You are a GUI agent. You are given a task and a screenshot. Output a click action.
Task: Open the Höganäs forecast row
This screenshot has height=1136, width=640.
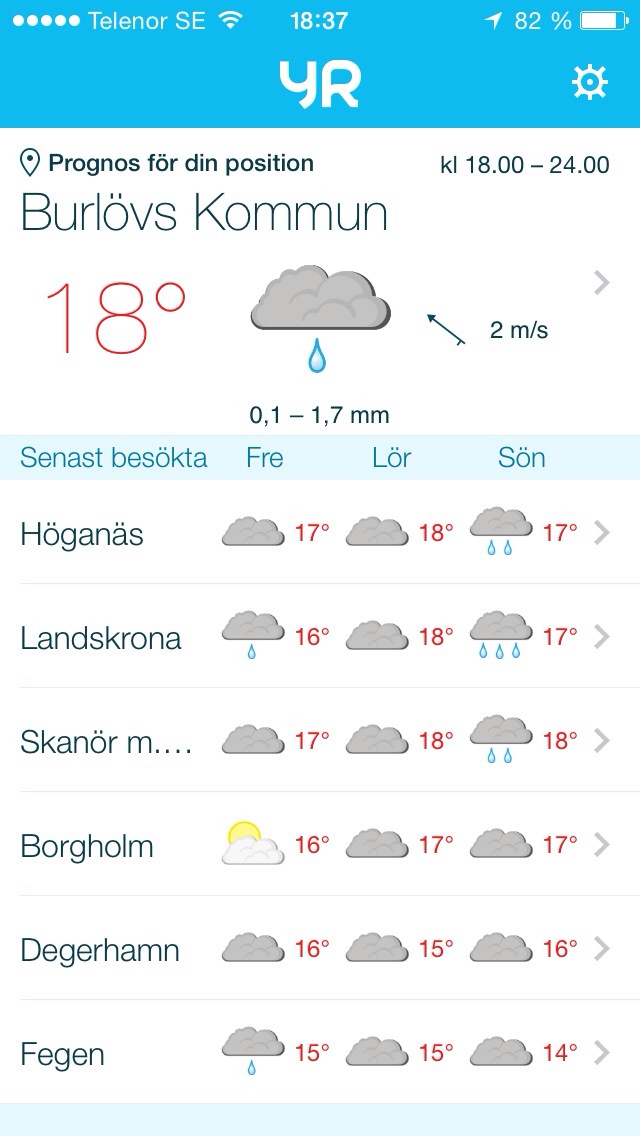320,533
